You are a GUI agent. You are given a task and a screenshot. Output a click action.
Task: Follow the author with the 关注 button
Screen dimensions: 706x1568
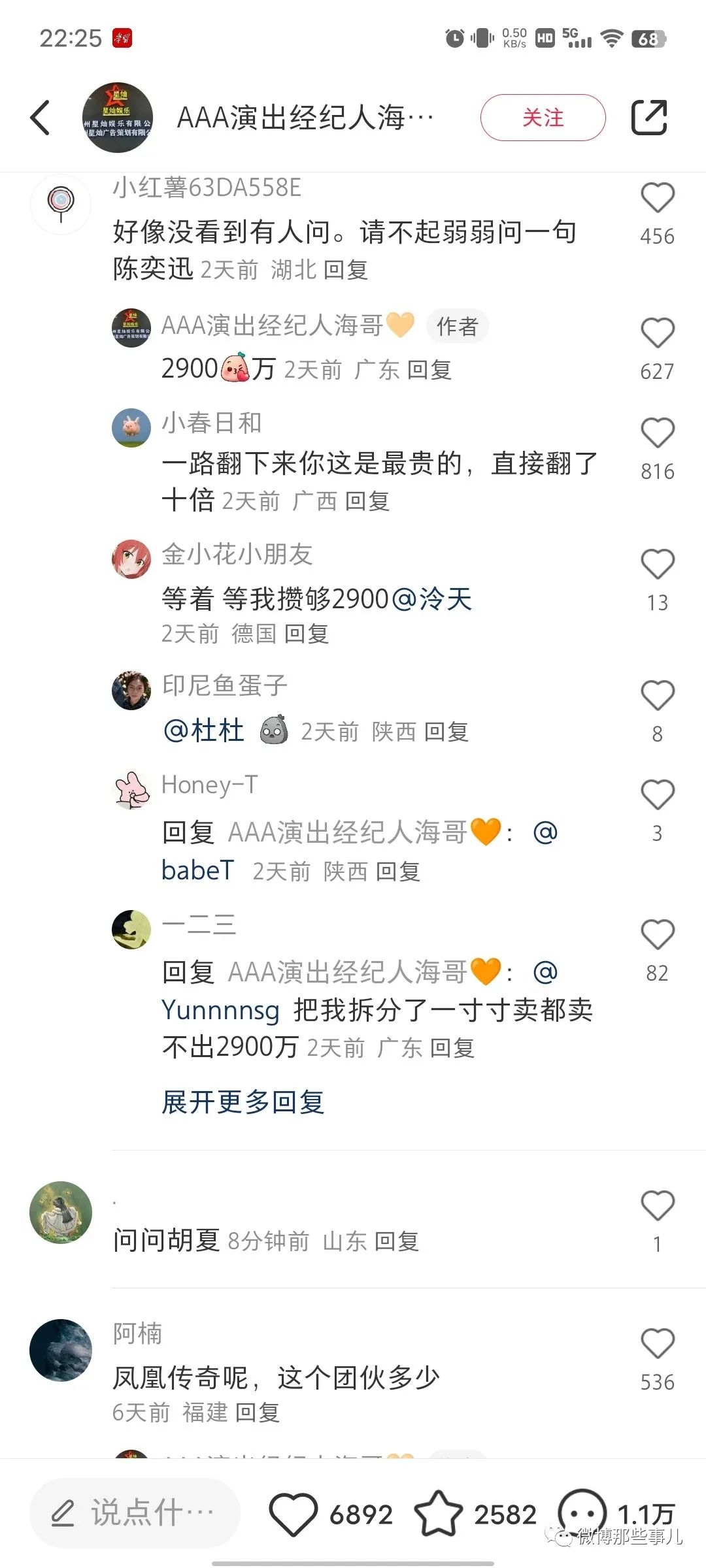coord(543,118)
